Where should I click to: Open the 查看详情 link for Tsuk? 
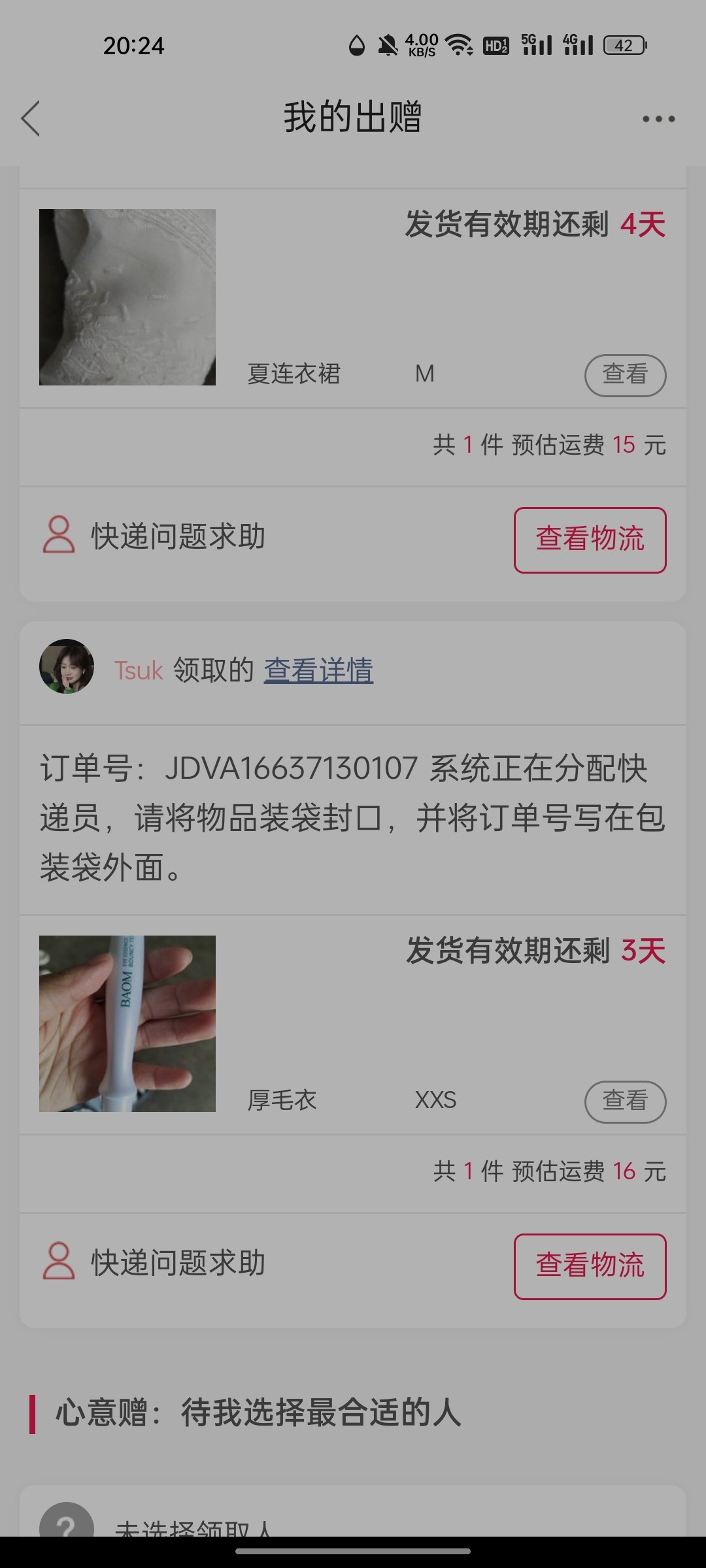318,670
